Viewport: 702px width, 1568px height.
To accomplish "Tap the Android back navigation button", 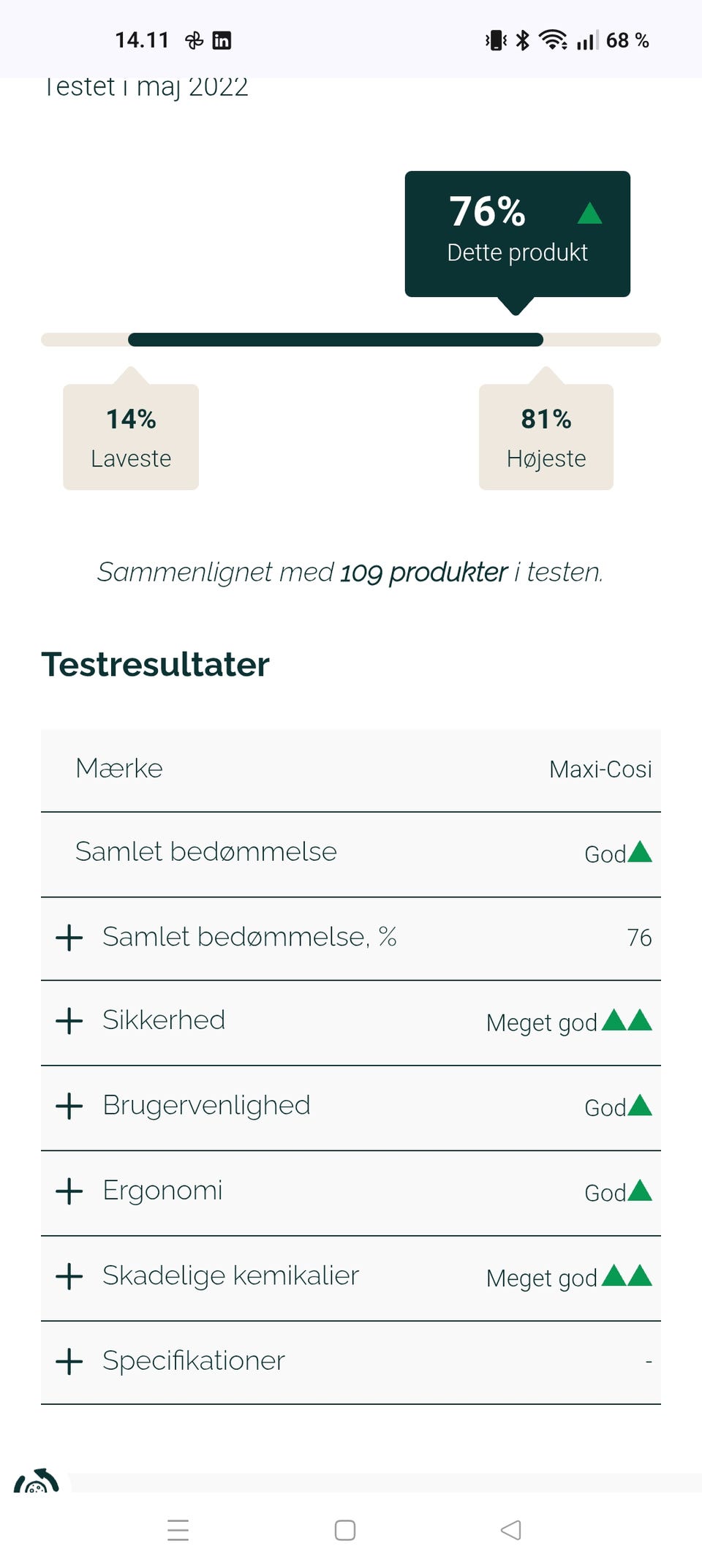I will click(x=510, y=1529).
